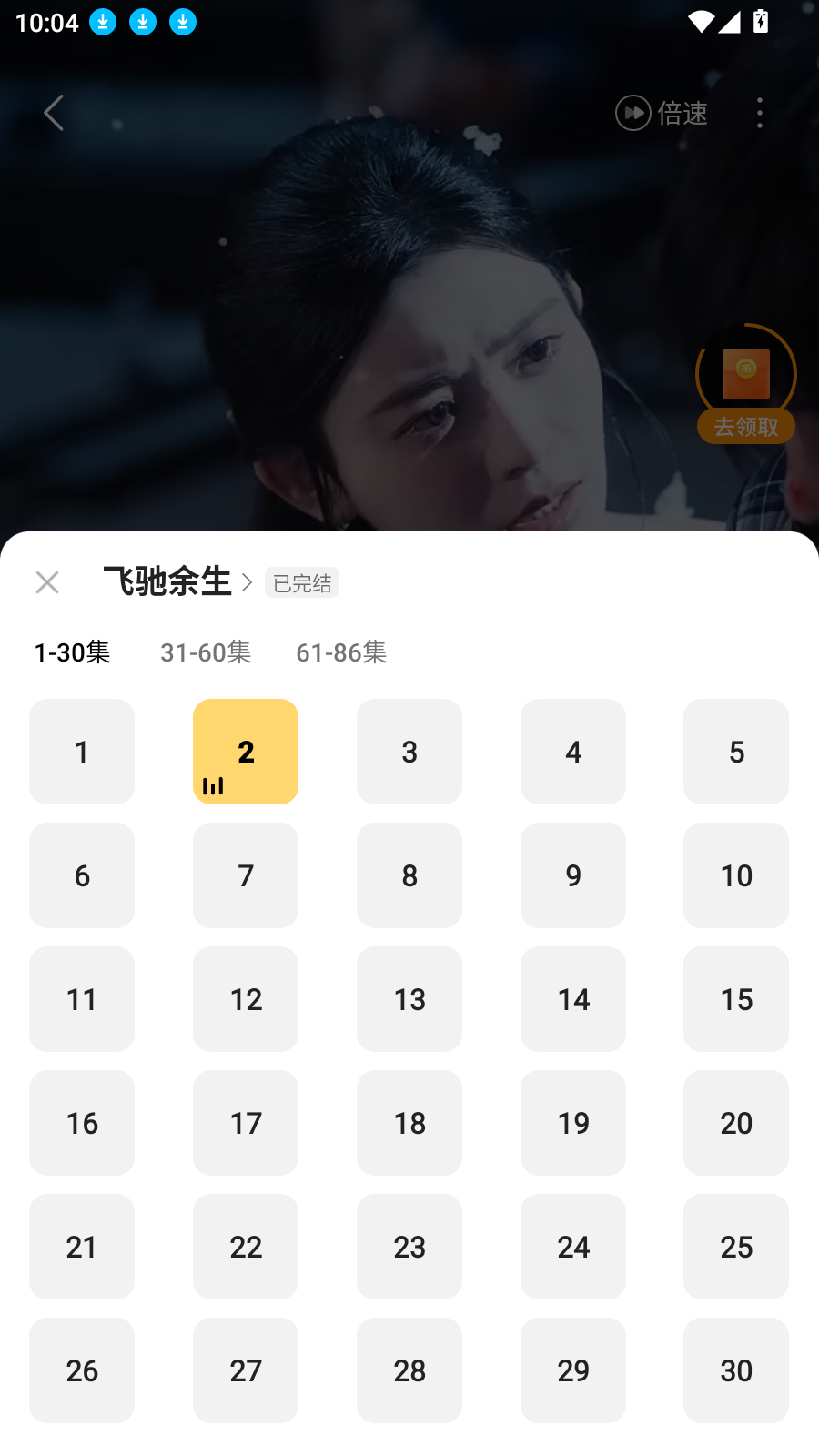Play episode 5
The width and height of the screenshot is (819, 1456).
point(736,752)
